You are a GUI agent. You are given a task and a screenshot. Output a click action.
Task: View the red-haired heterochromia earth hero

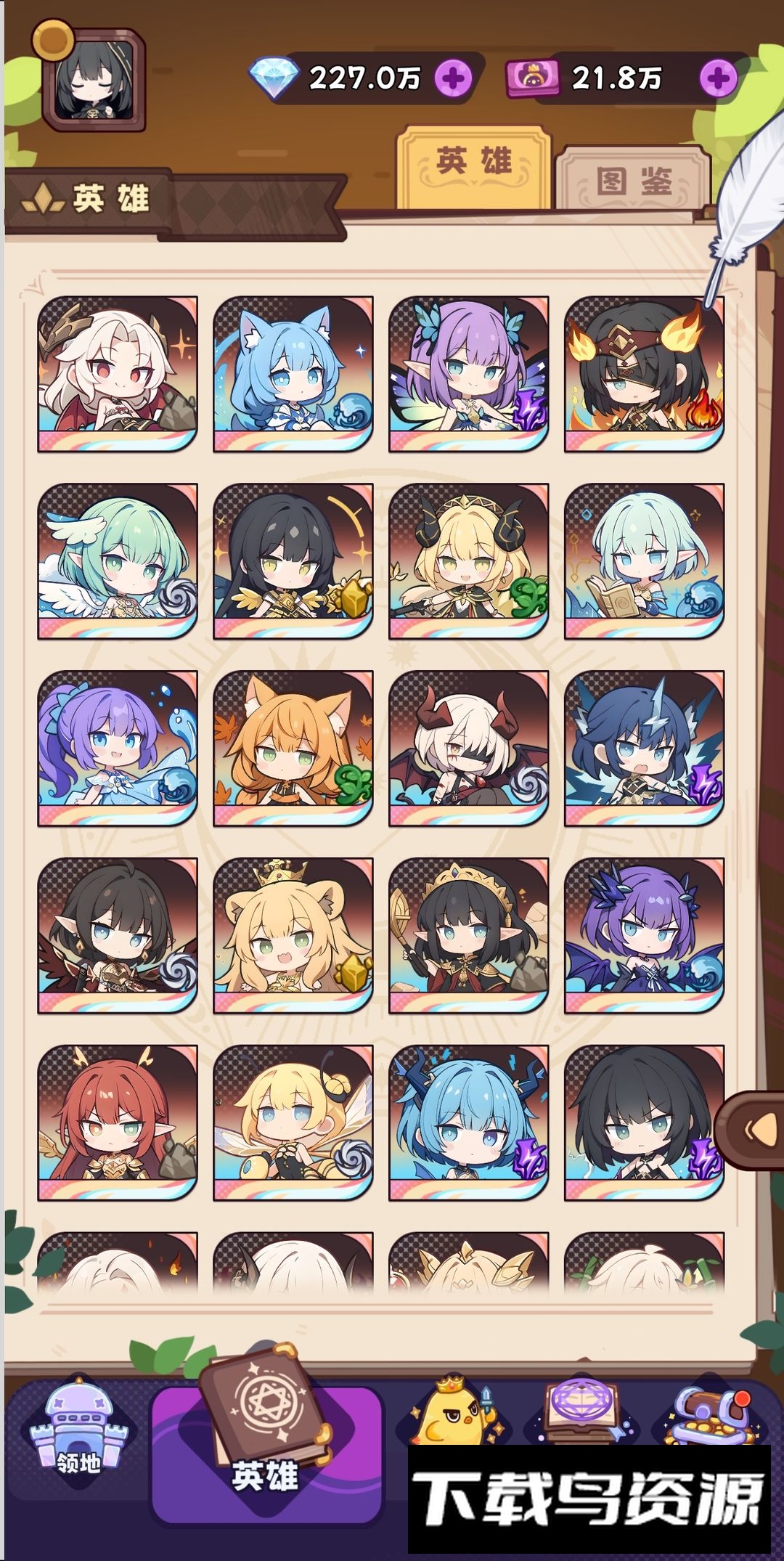tap(118, 1122)
